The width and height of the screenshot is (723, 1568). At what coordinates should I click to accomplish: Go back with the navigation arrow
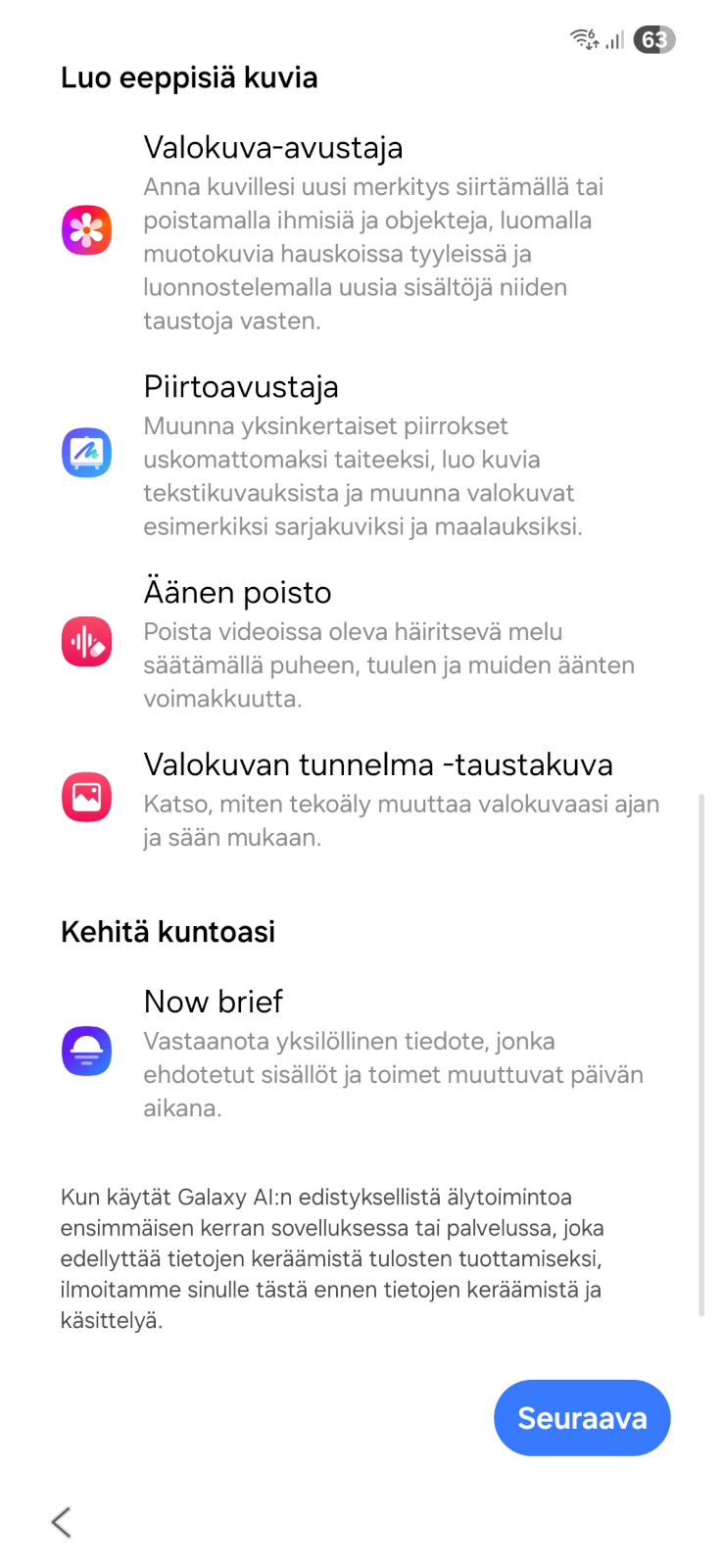62,1522
